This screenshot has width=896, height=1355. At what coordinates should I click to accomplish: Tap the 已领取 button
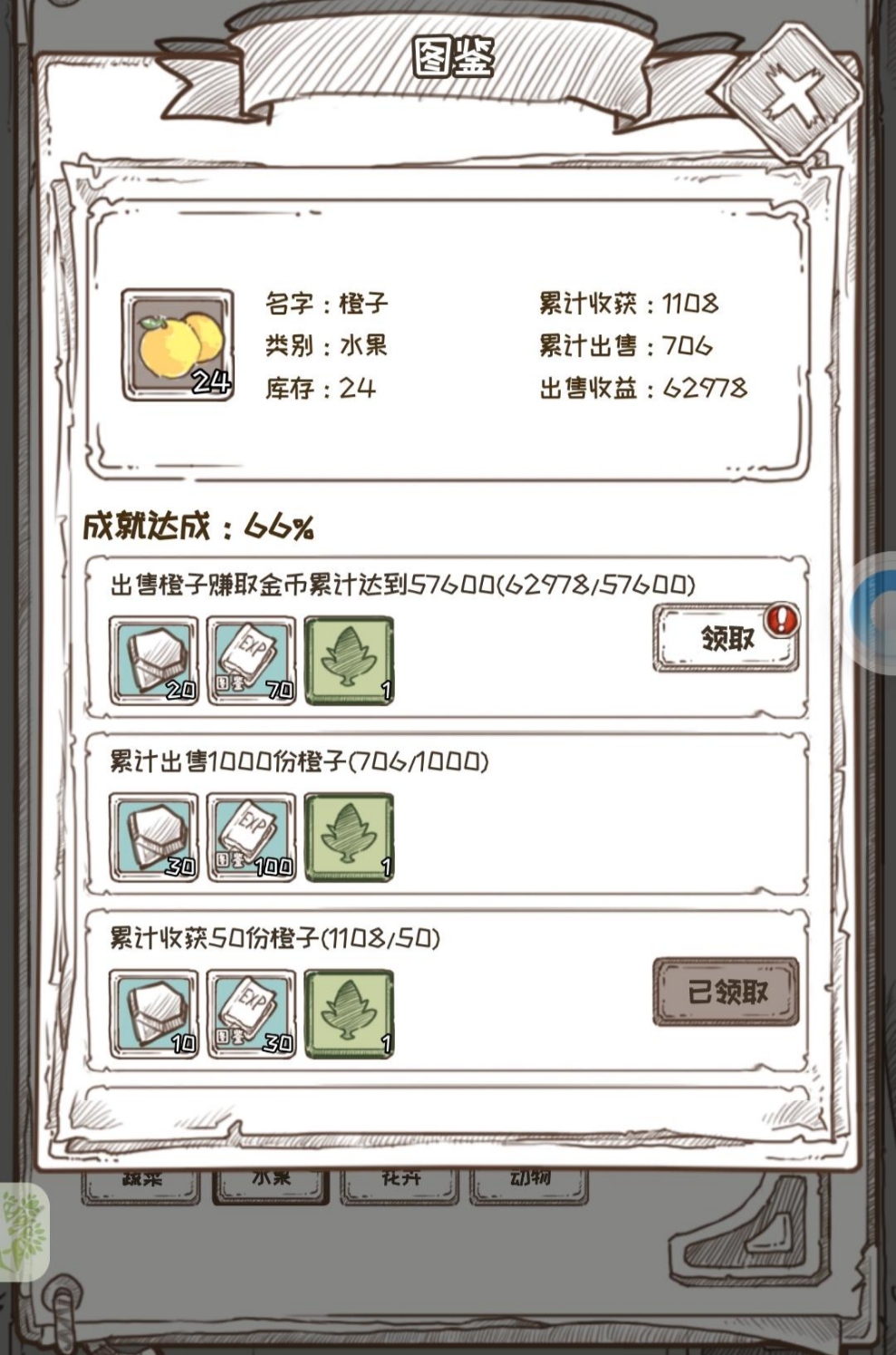pyautogui.click(x=726, y=992)
